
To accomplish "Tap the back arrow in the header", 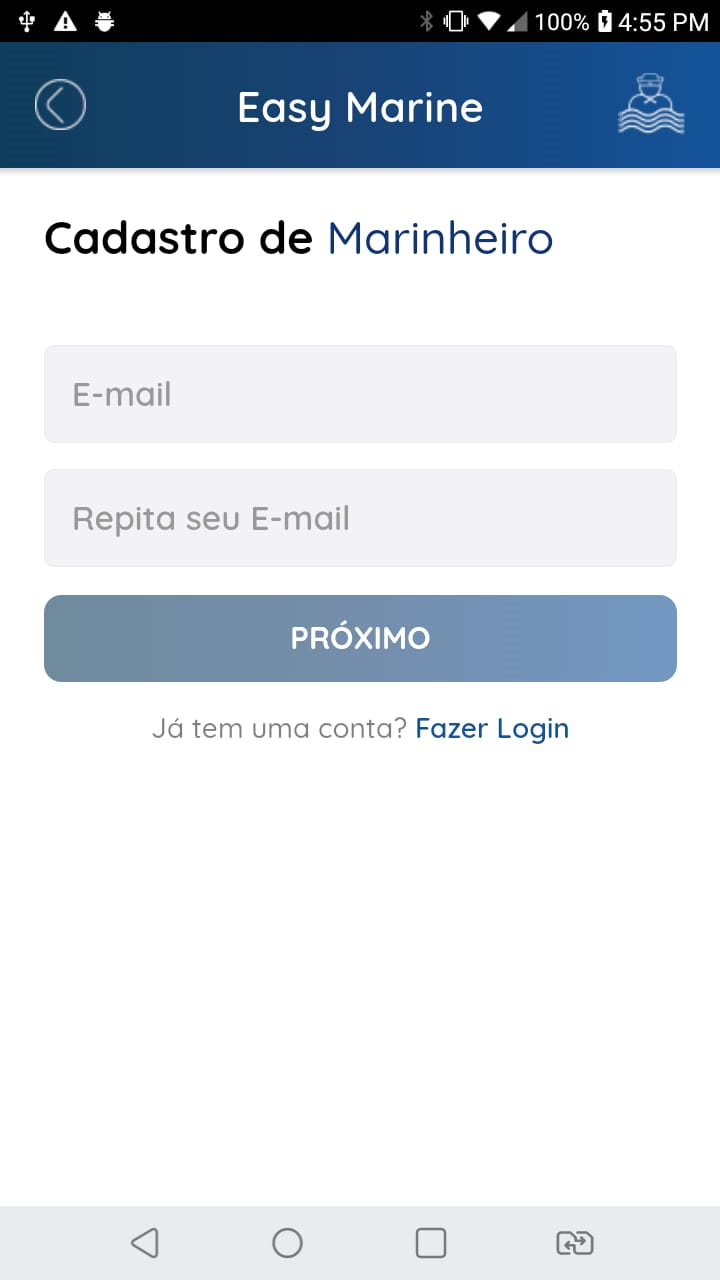I will [x=60, y=104].
